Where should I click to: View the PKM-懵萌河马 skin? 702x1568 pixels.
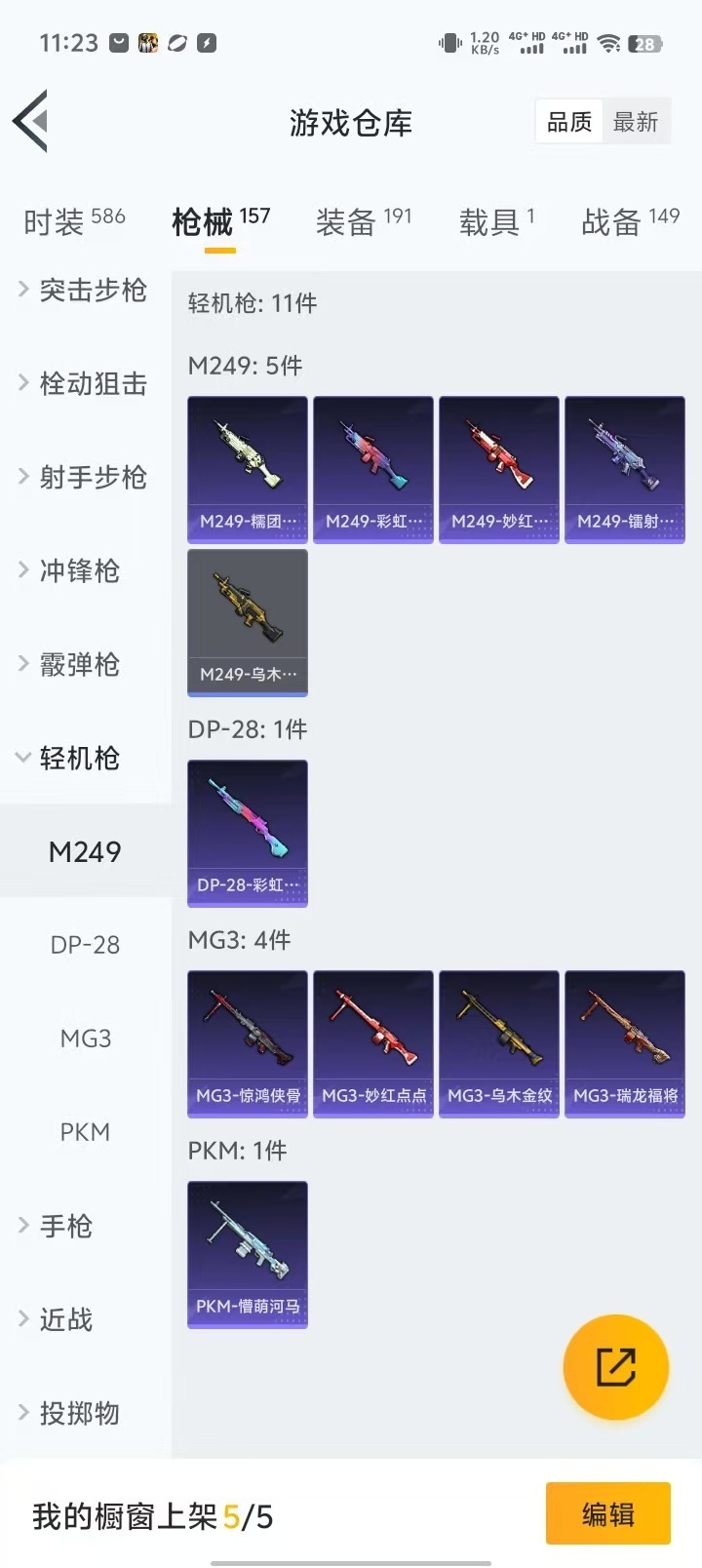tap(248, 1254)
